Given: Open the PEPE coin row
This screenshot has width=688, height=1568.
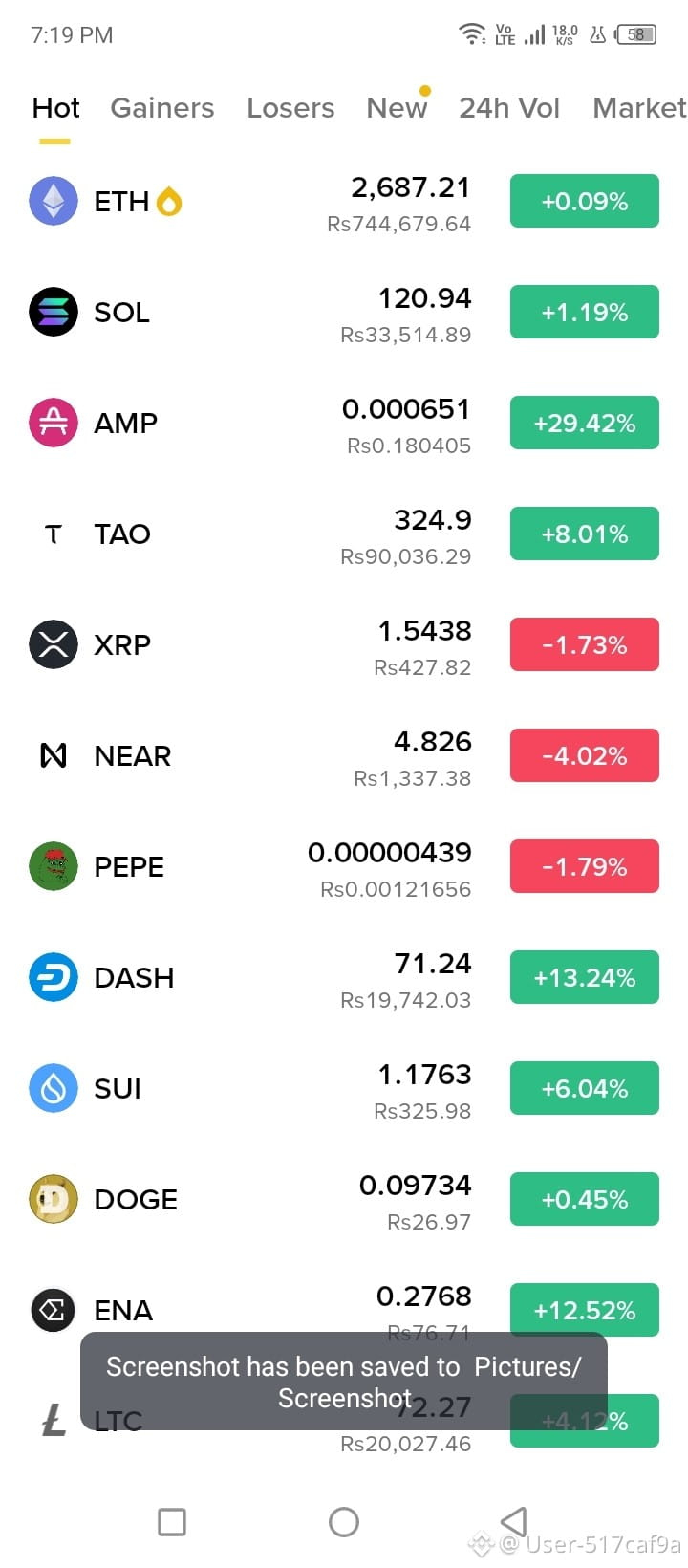Looking at the screenshot, I should point(344,867).
